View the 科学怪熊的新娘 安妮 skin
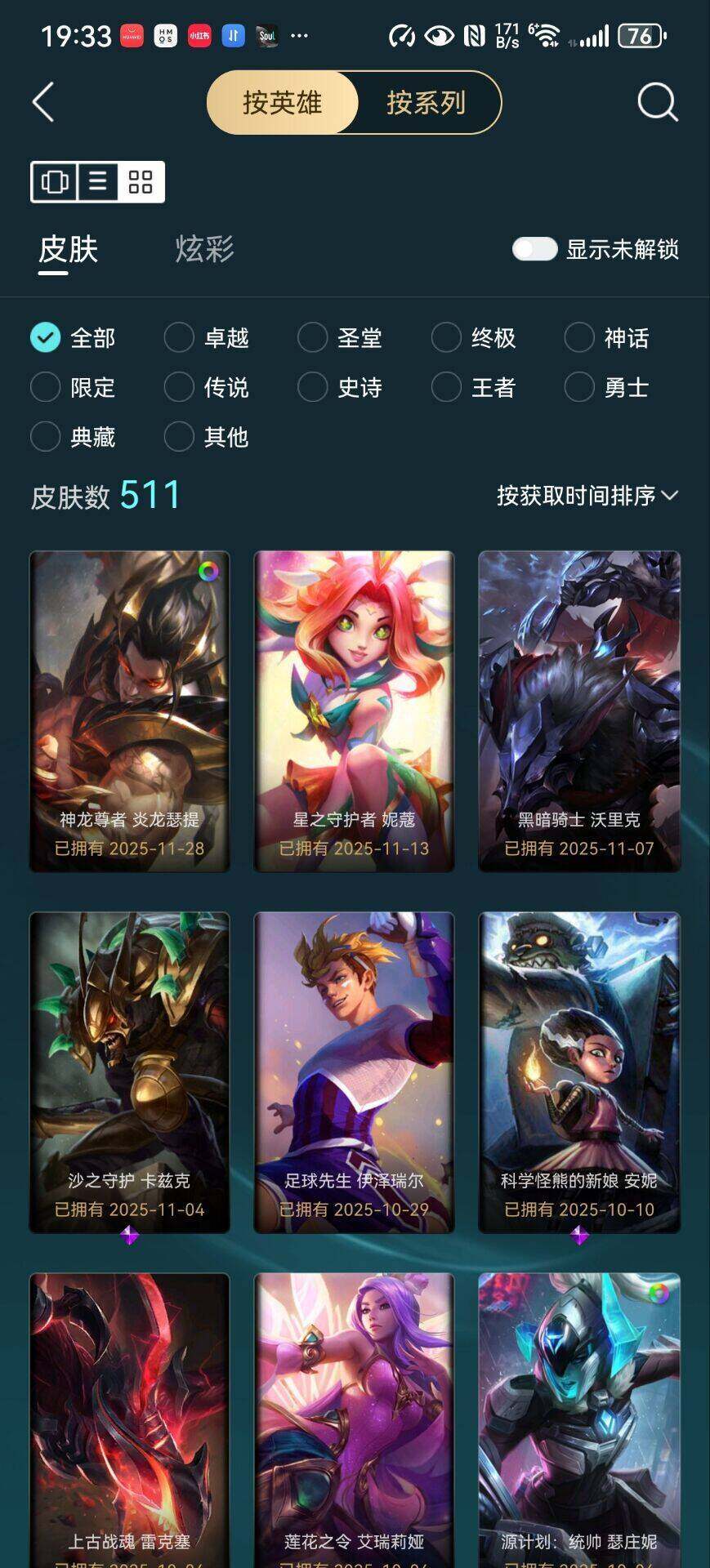The image size is (710, 1568). click(x=578, y=1071)
